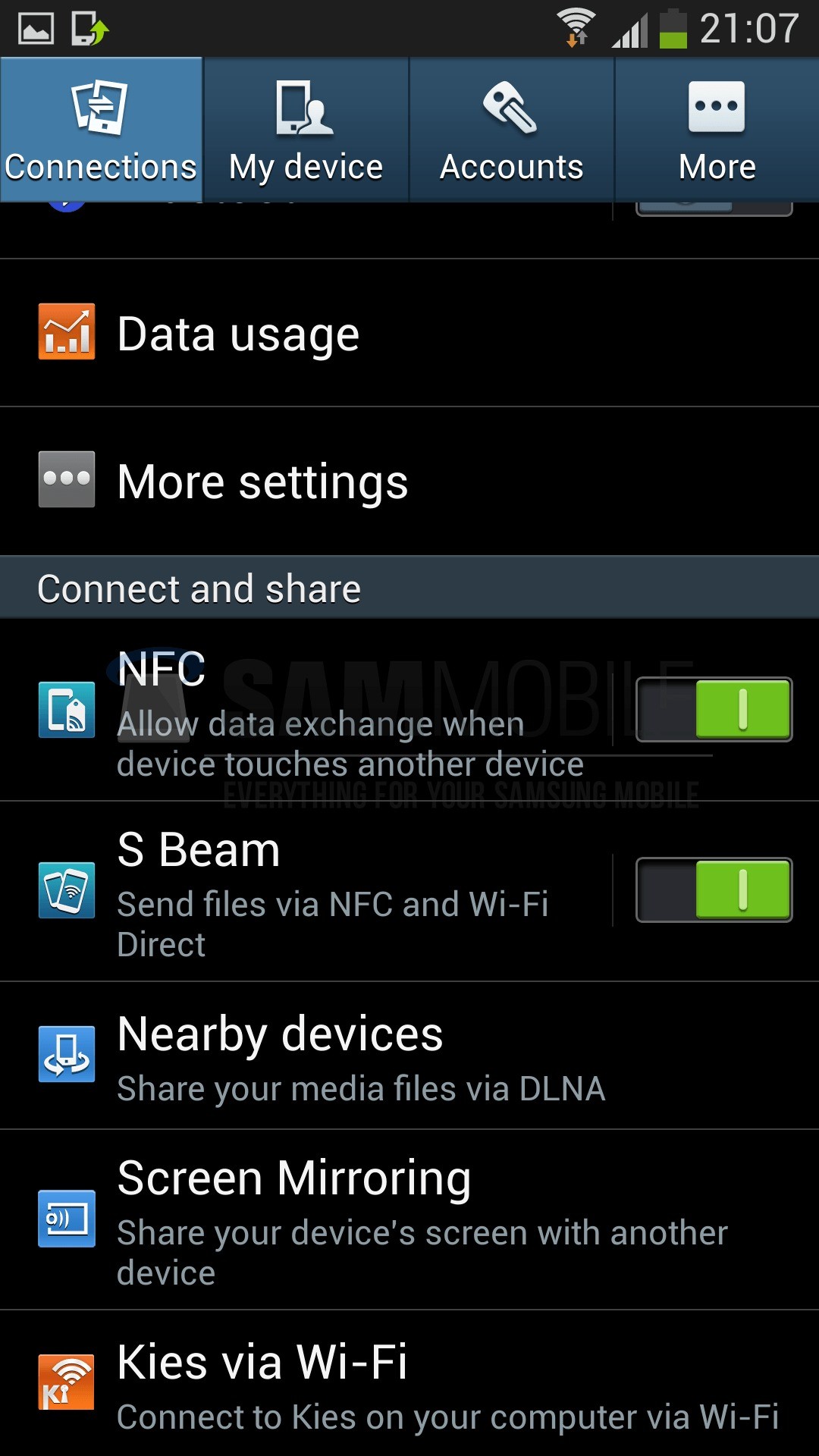Open Data usage settings
The width and height of the screenshot is (819, 1456).
tap(409, 334)
